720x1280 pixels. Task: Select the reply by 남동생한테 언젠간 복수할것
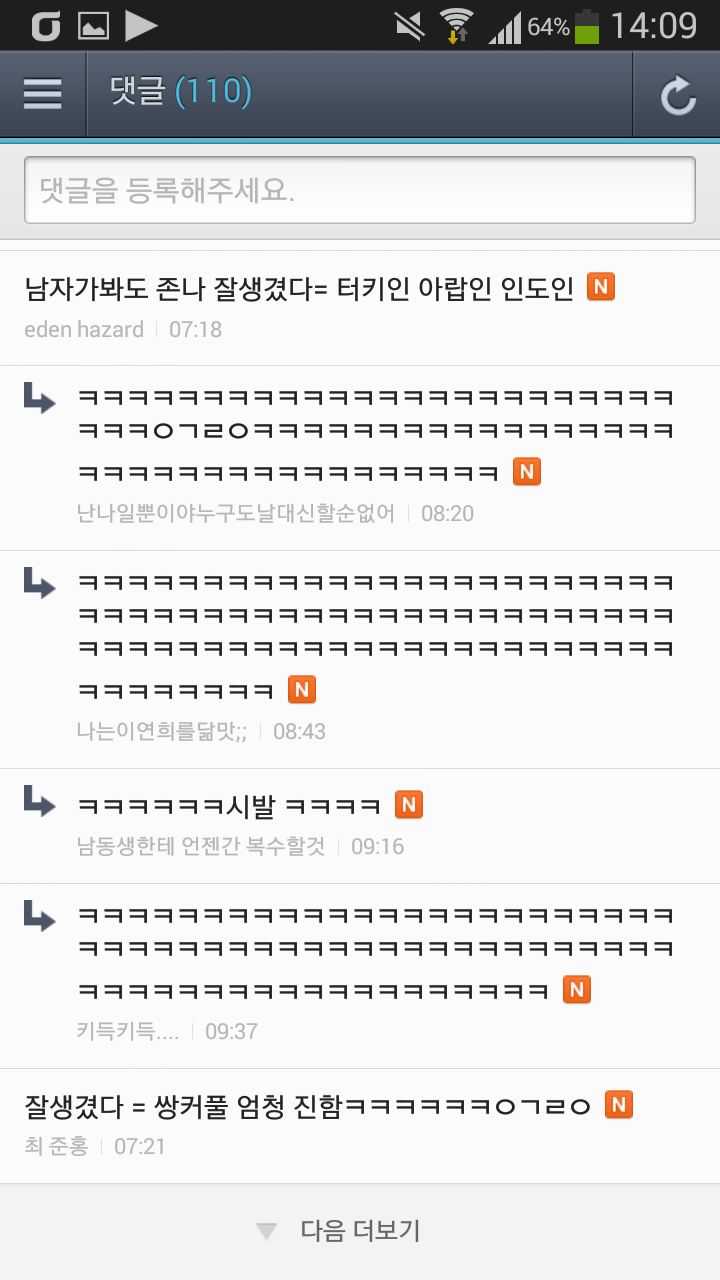375,825
